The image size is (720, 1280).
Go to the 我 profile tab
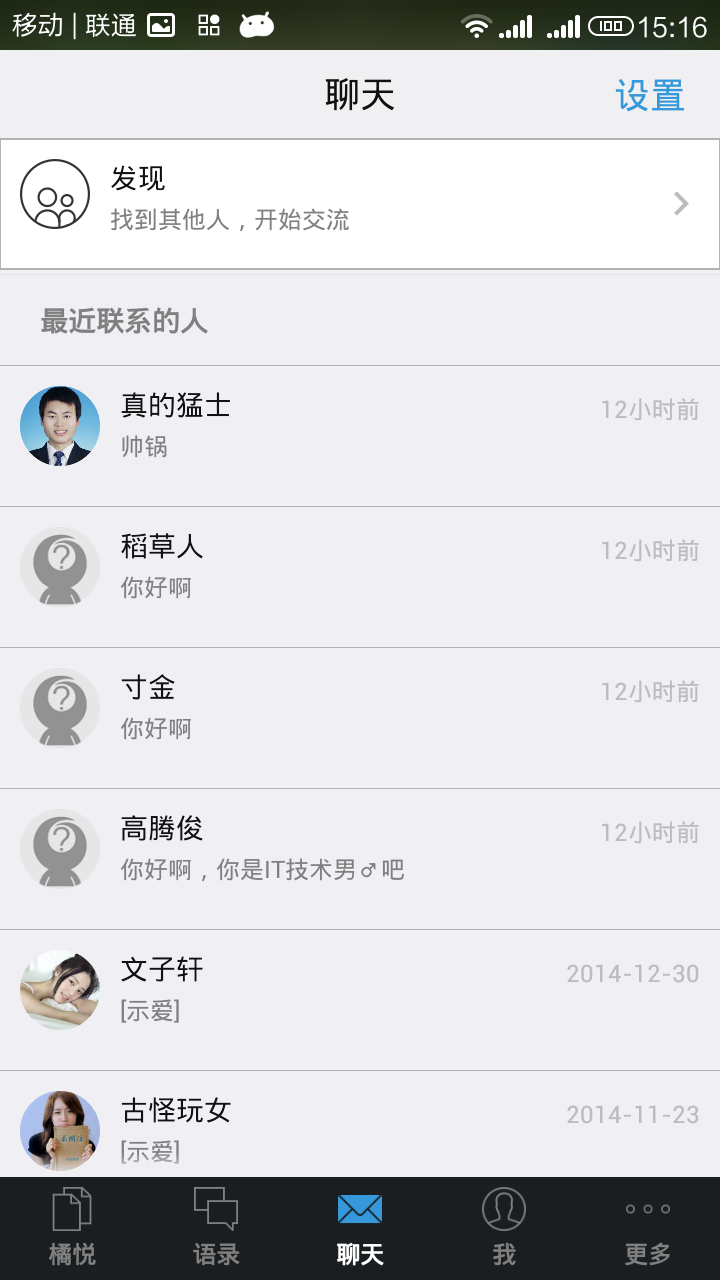[x=504, y=1228]
